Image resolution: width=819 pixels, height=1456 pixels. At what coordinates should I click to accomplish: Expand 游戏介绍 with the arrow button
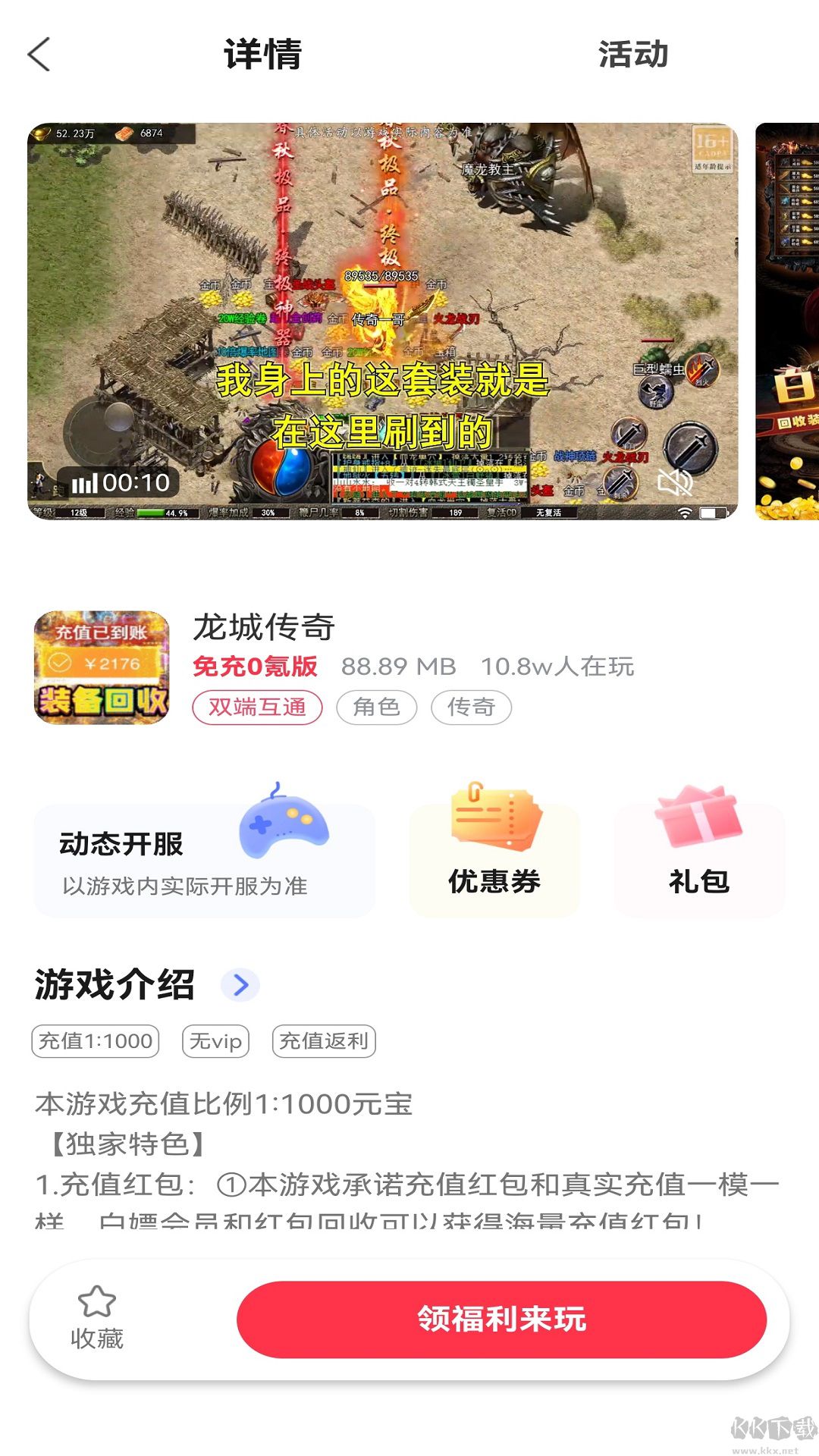pos(240,985)
